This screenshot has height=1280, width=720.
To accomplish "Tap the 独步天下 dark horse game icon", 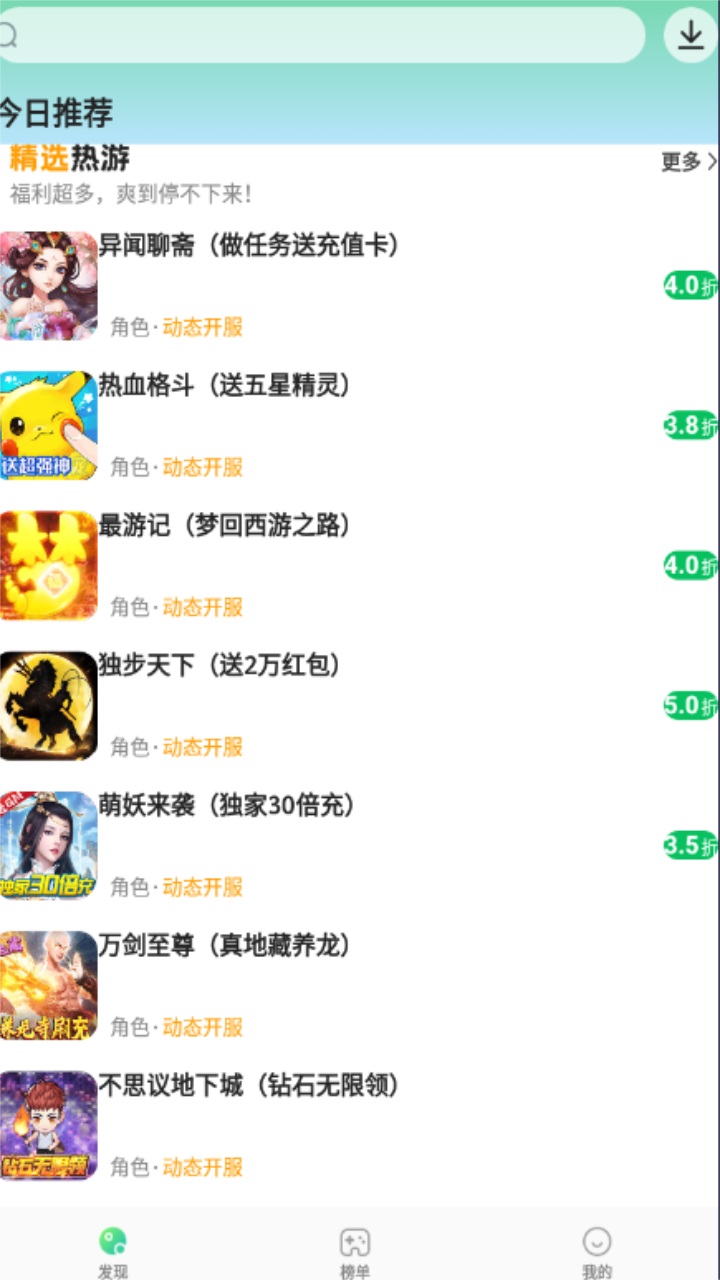I will click(48, 703).
